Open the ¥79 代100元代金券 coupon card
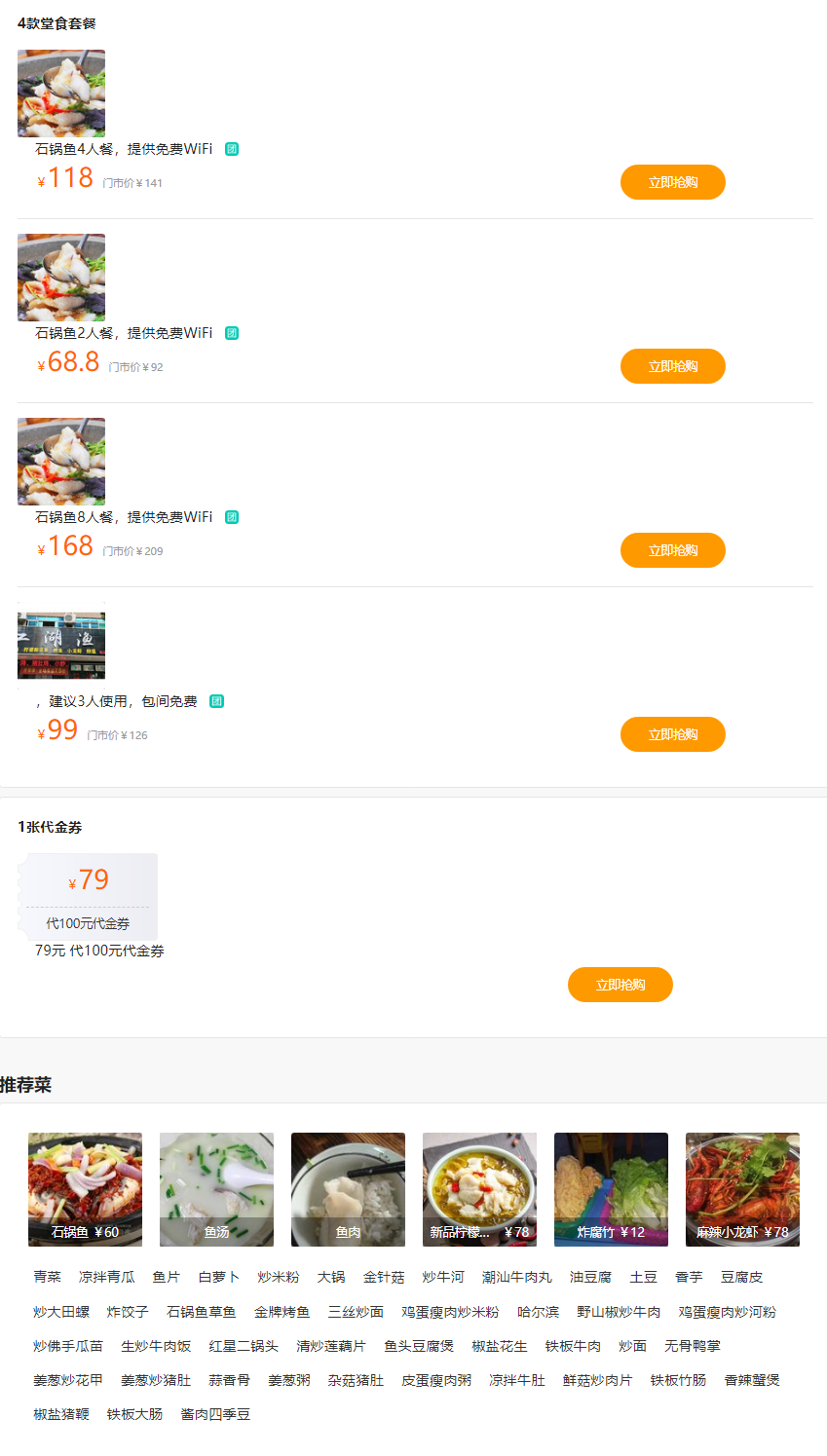This screenshot has width=827, height=1456. pos(88,897)
